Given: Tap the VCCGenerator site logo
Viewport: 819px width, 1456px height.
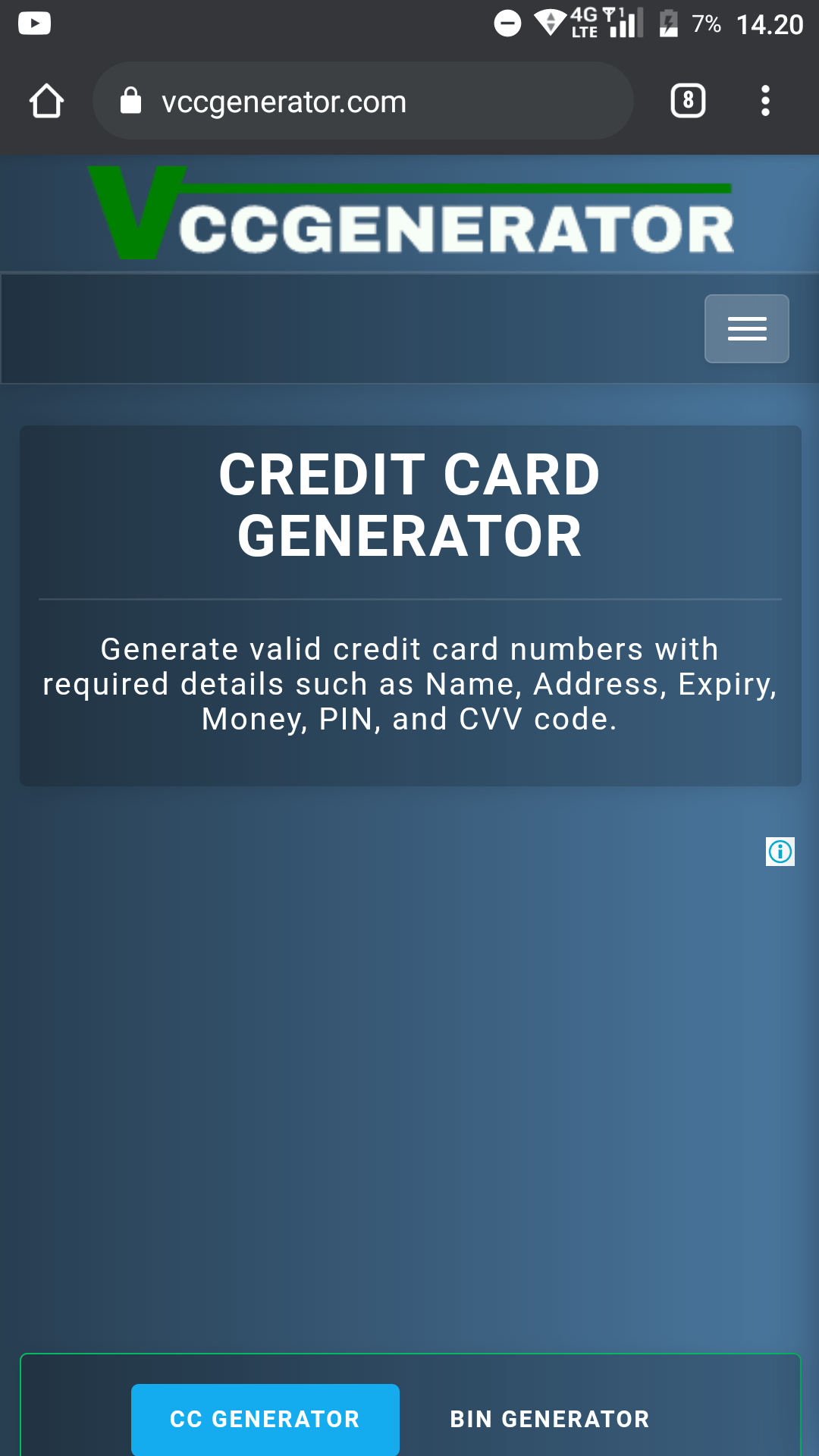Looking at the screenshot, I should coord(410,215).
